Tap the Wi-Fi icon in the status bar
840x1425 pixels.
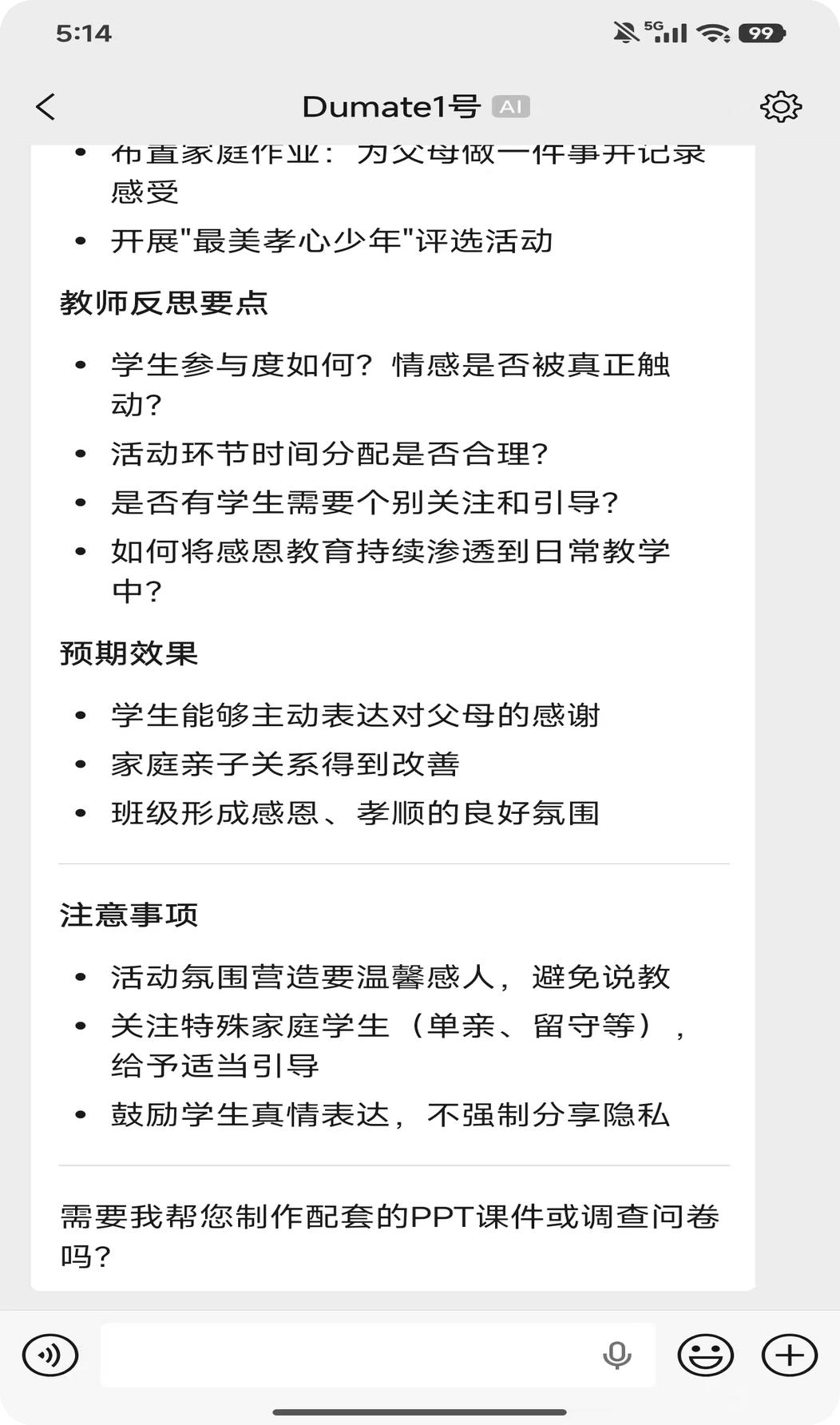click(715, 34)
